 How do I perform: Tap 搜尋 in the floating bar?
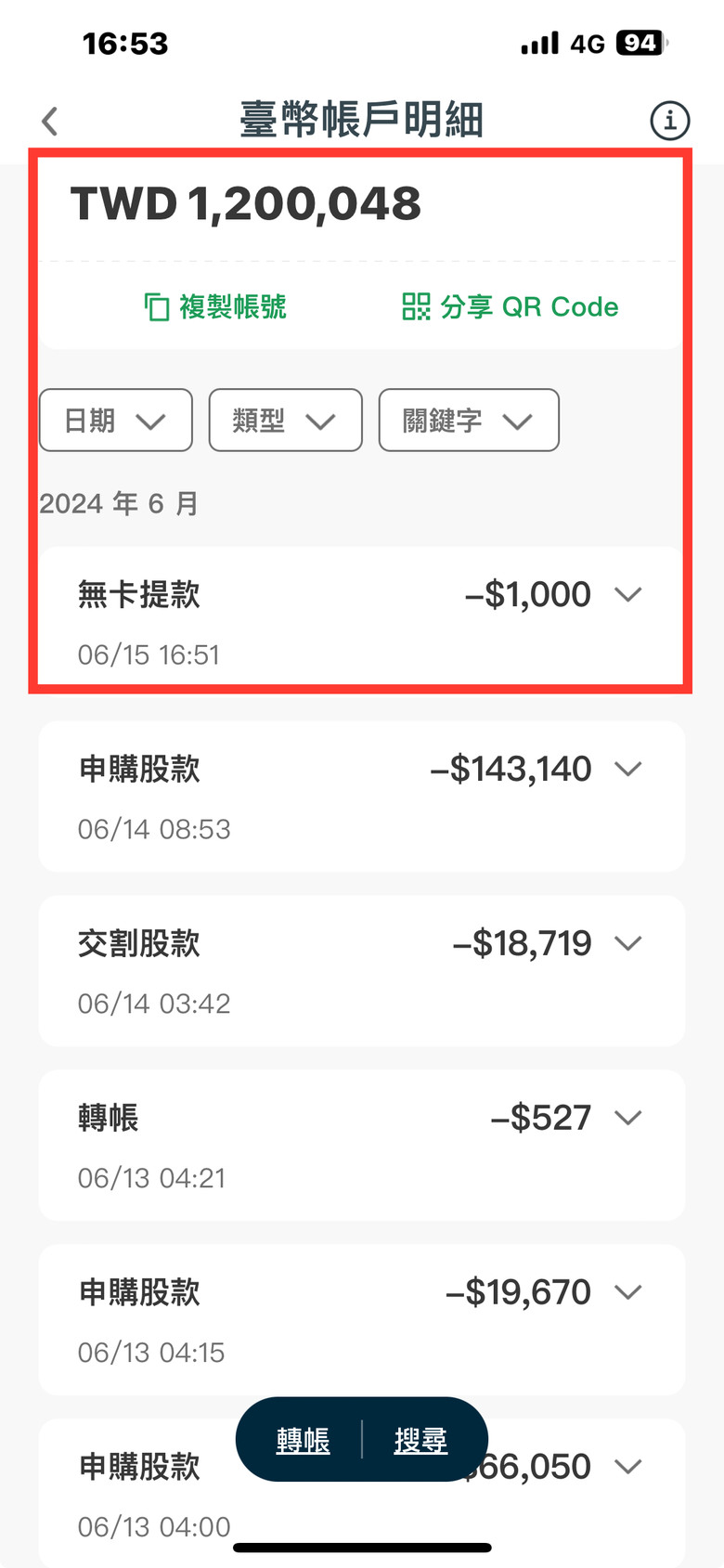[420, 1440]
